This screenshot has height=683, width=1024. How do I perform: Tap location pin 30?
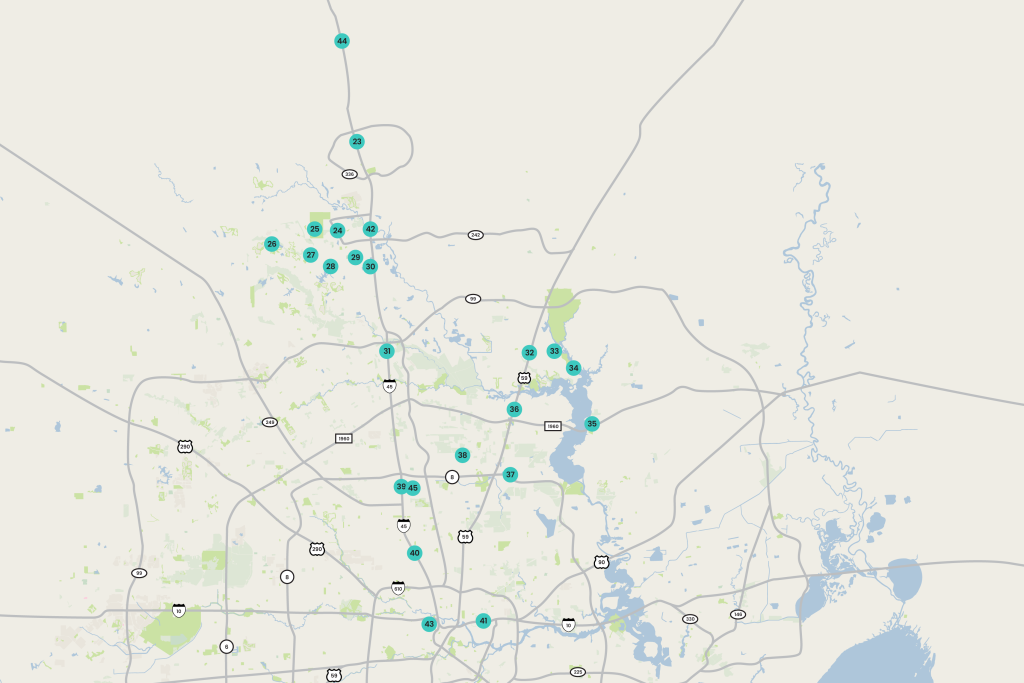(370, 267)
